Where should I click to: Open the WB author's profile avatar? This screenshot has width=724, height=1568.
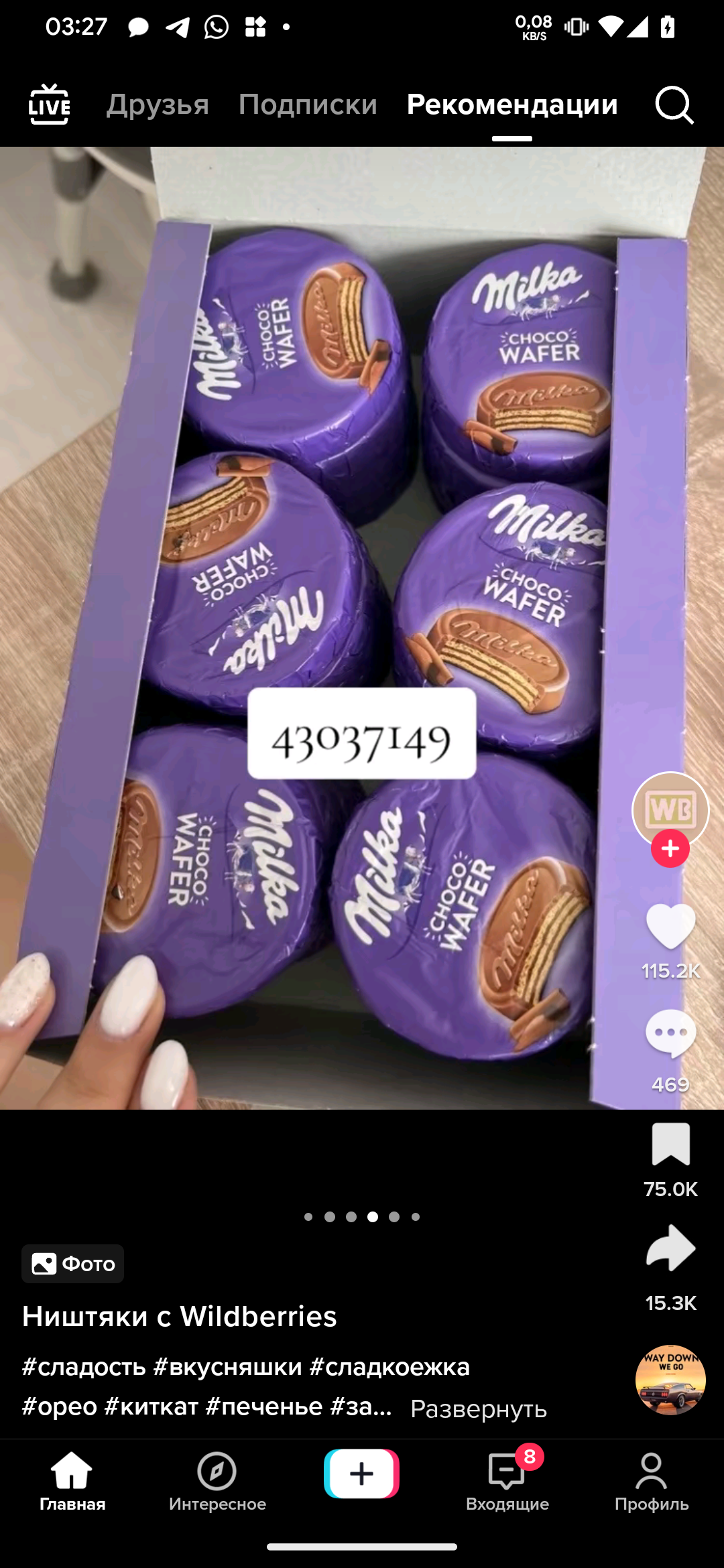tap(670, 809)
